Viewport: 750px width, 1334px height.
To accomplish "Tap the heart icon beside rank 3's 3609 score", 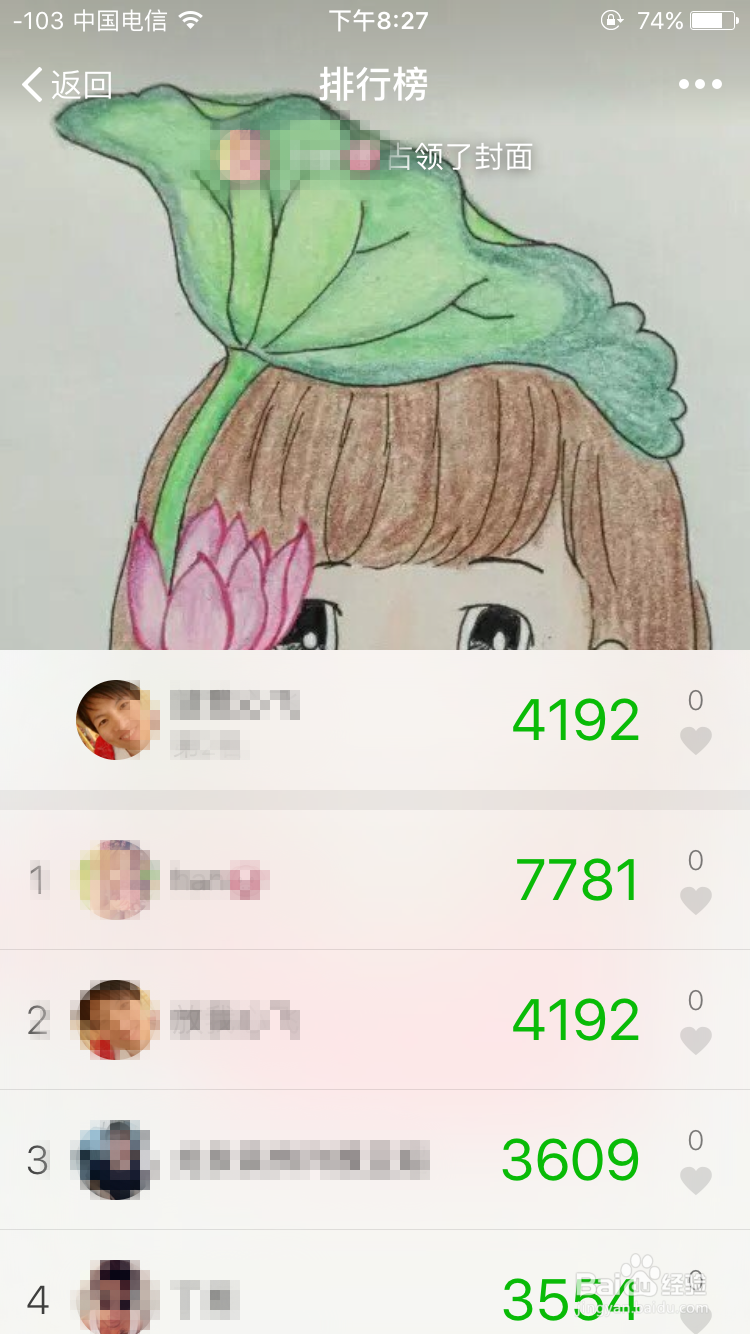I will tap(696, 1179).
